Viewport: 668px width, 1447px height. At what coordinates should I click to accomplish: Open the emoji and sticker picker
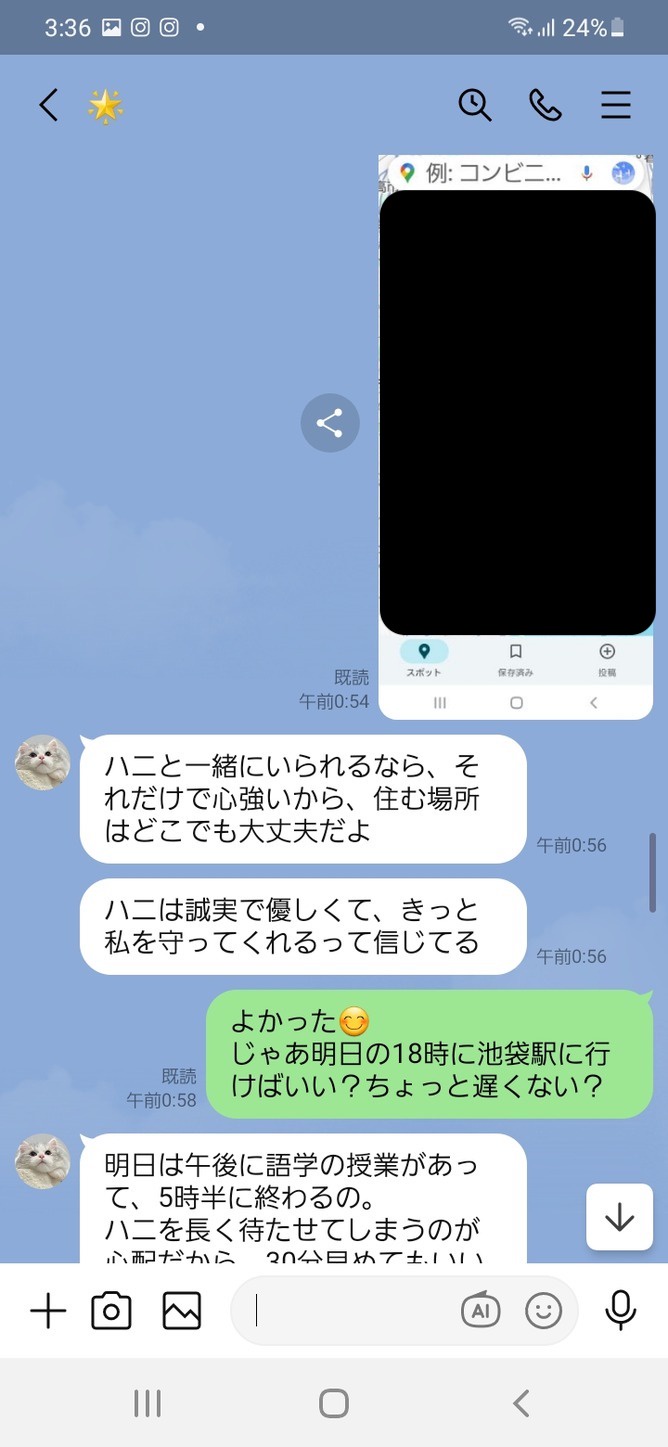pyautogui.click(x=544, y=1311)
